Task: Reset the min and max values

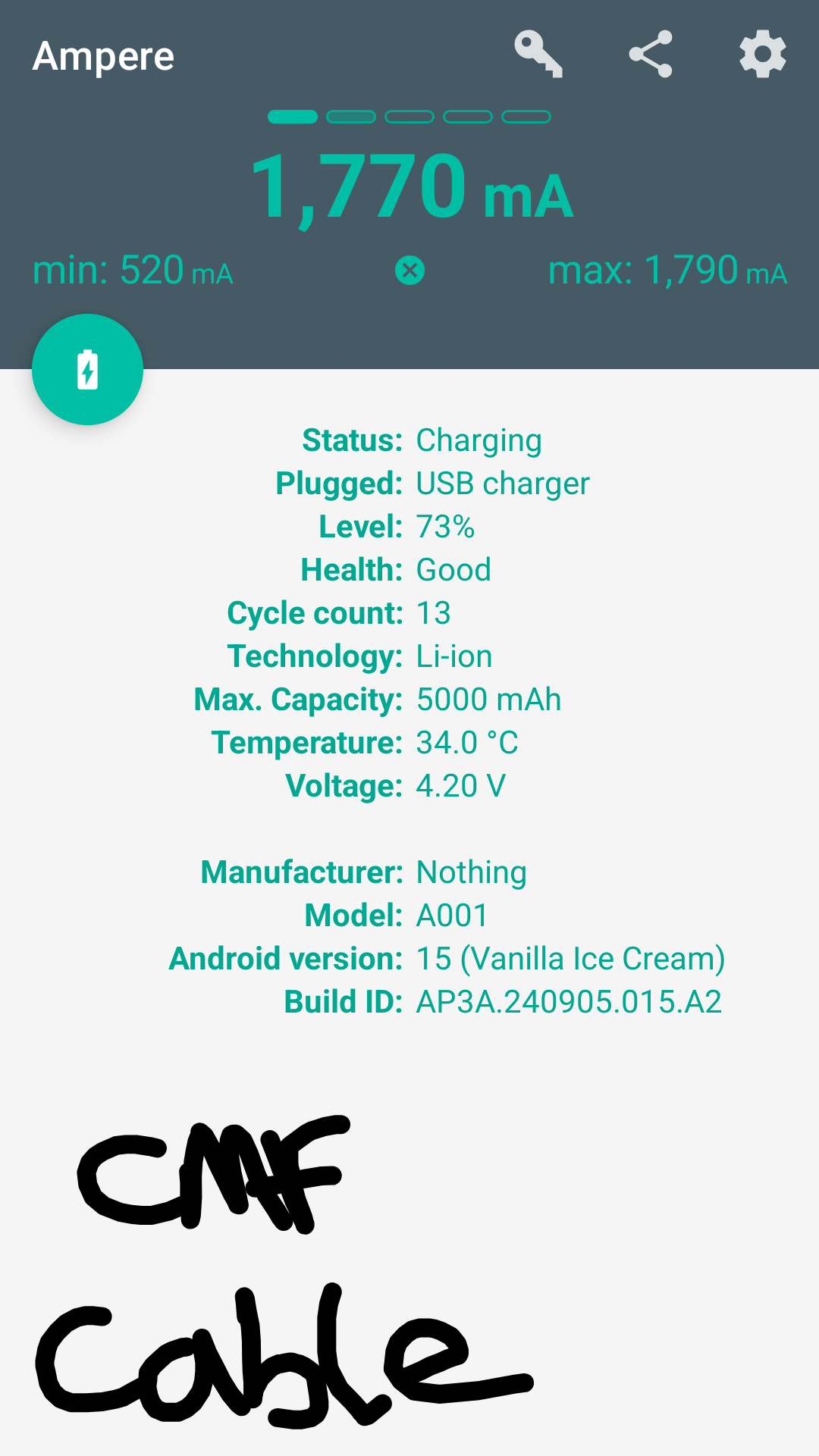Action: [409, 271]
